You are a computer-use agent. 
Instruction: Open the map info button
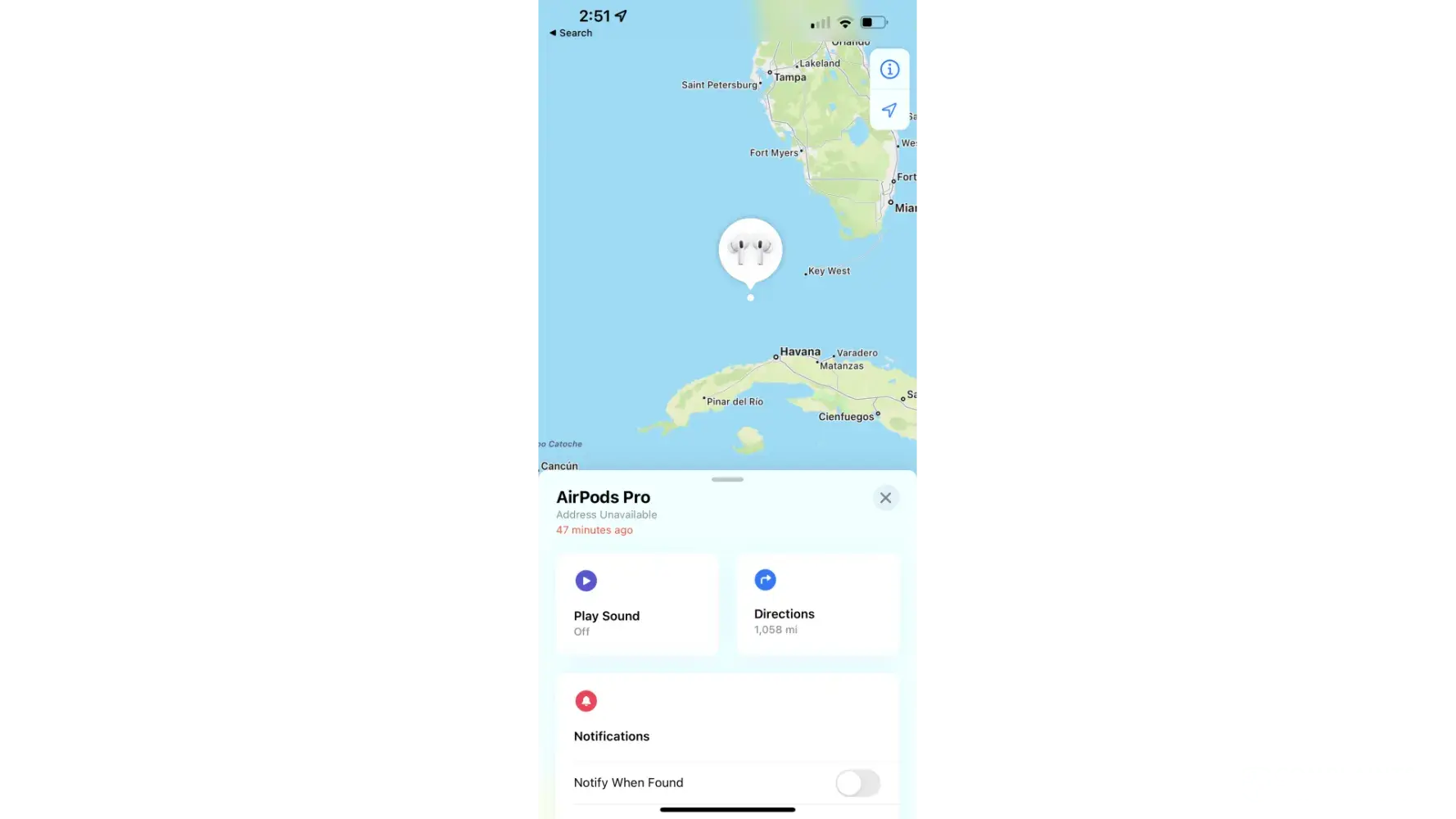coord(889,70)
